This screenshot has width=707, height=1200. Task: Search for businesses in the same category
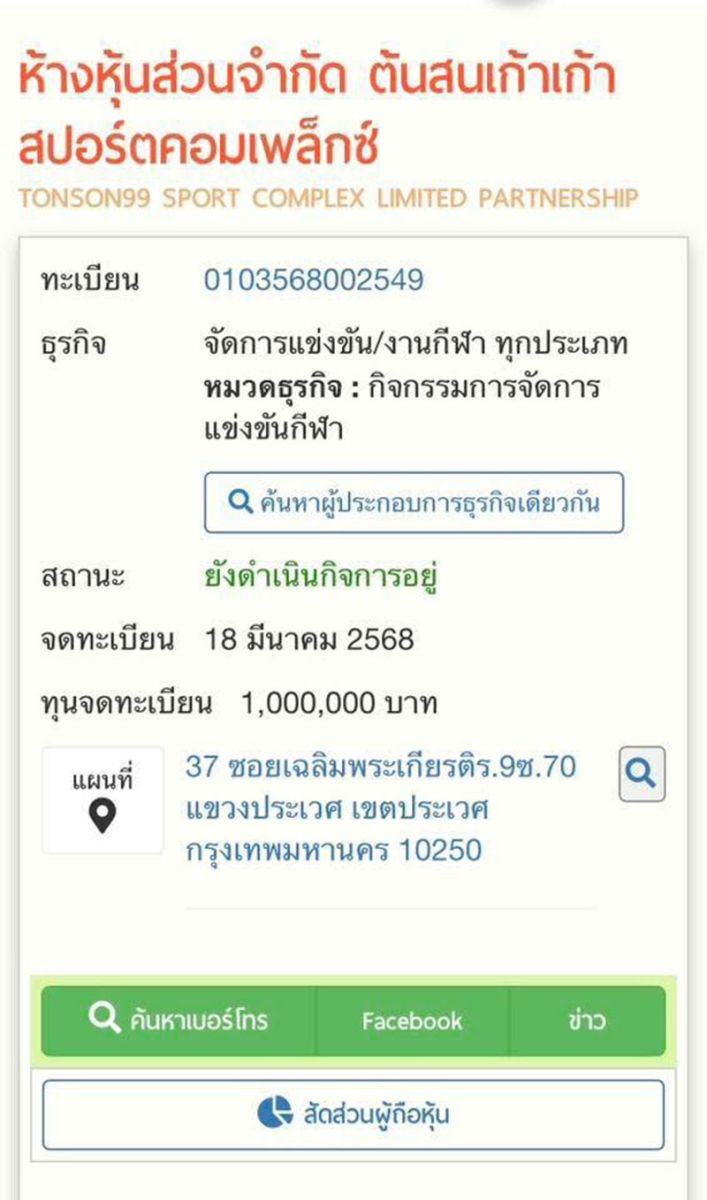414,502
